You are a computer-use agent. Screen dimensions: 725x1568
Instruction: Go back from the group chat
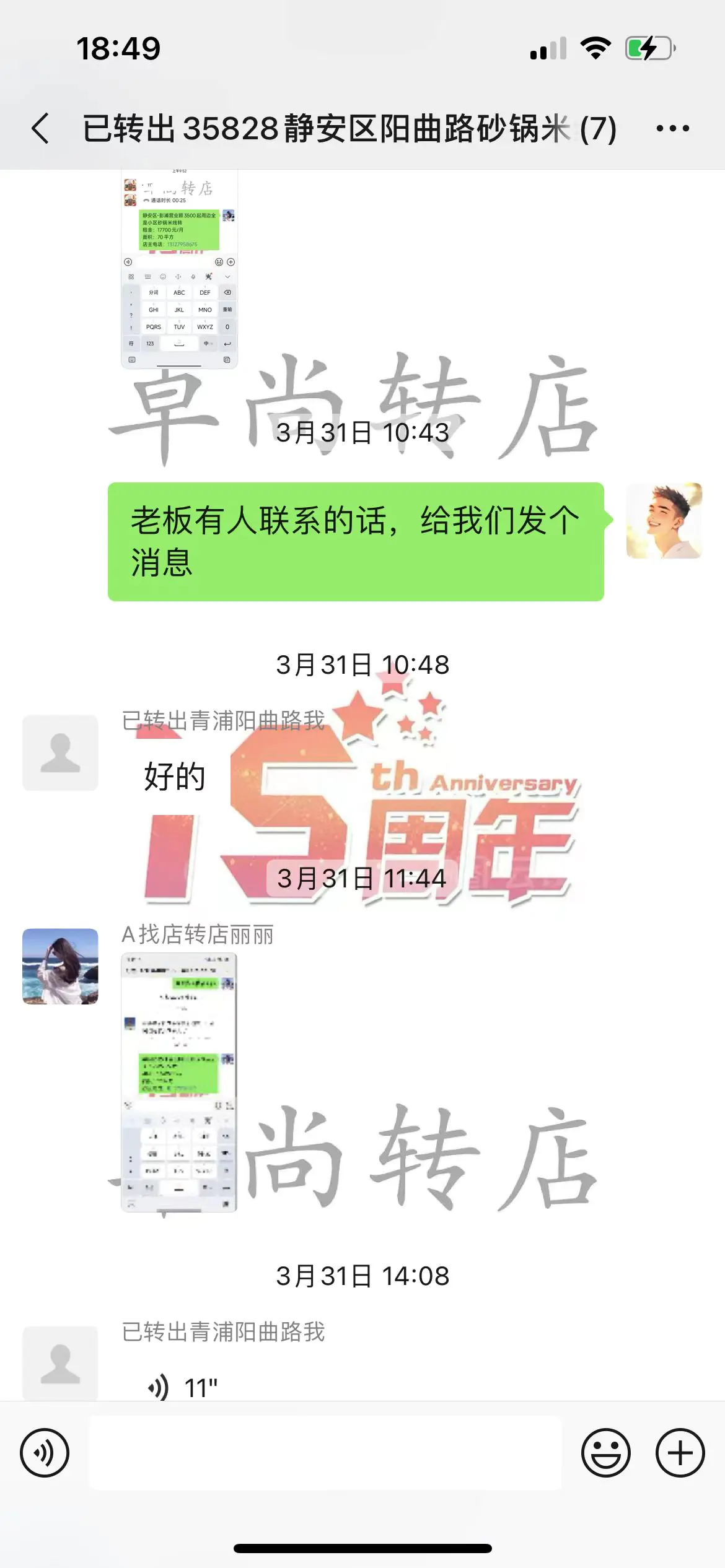click(41, 129)
